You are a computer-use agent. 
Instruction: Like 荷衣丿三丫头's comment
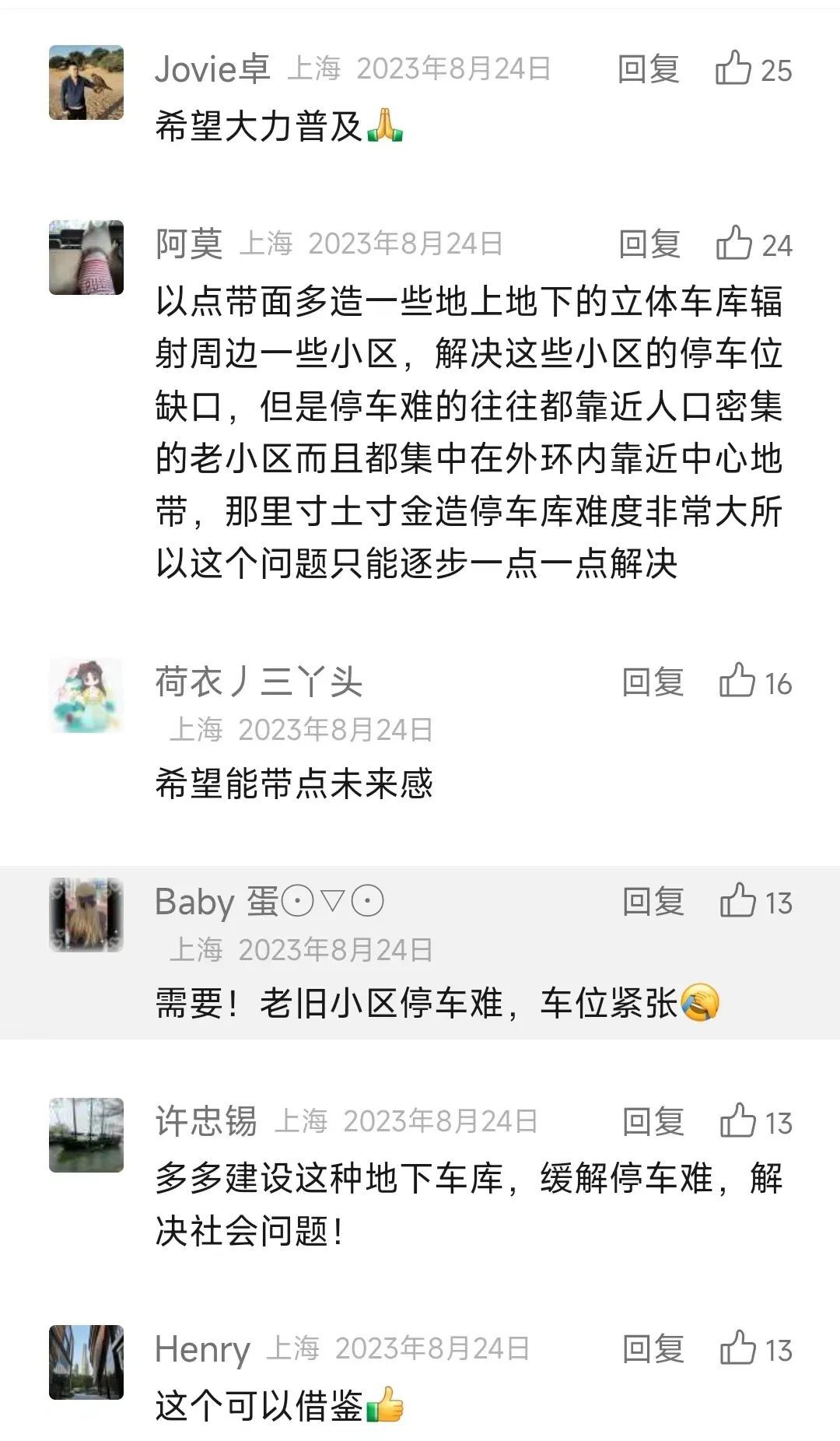(x=737, y=682)
